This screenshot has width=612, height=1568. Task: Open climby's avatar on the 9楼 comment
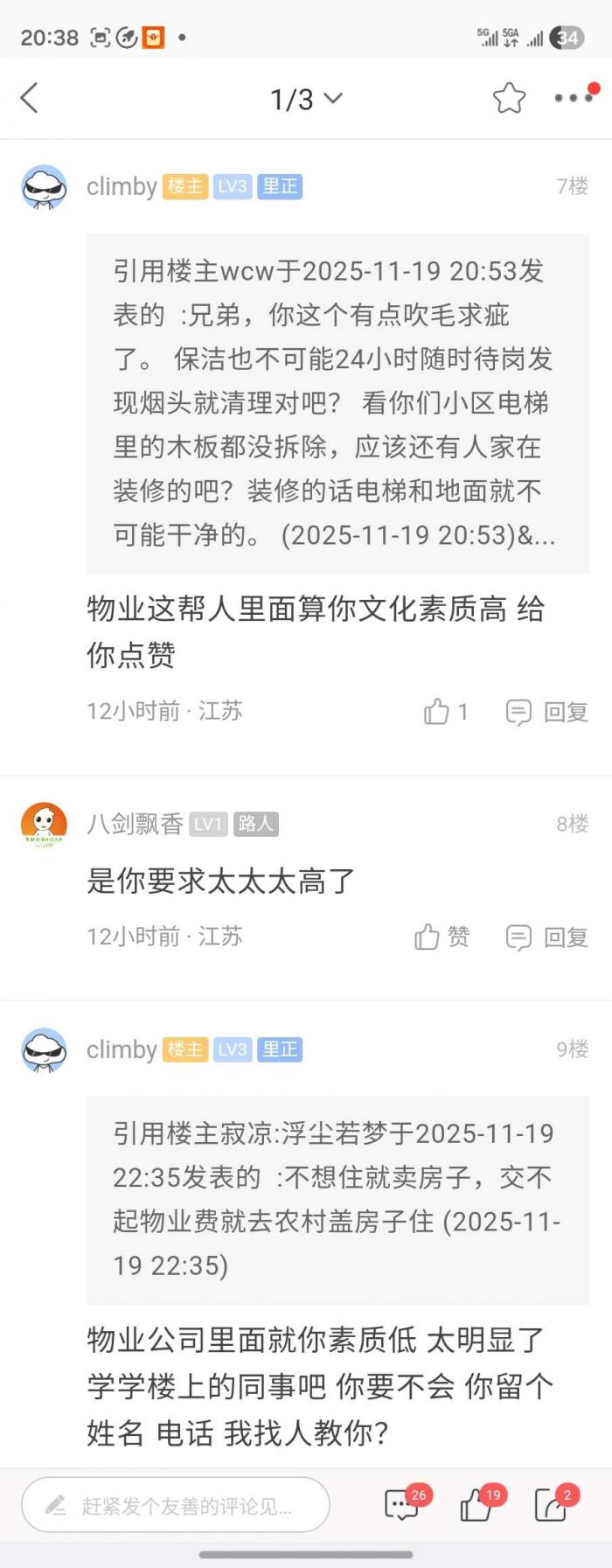coord(44,1049)
